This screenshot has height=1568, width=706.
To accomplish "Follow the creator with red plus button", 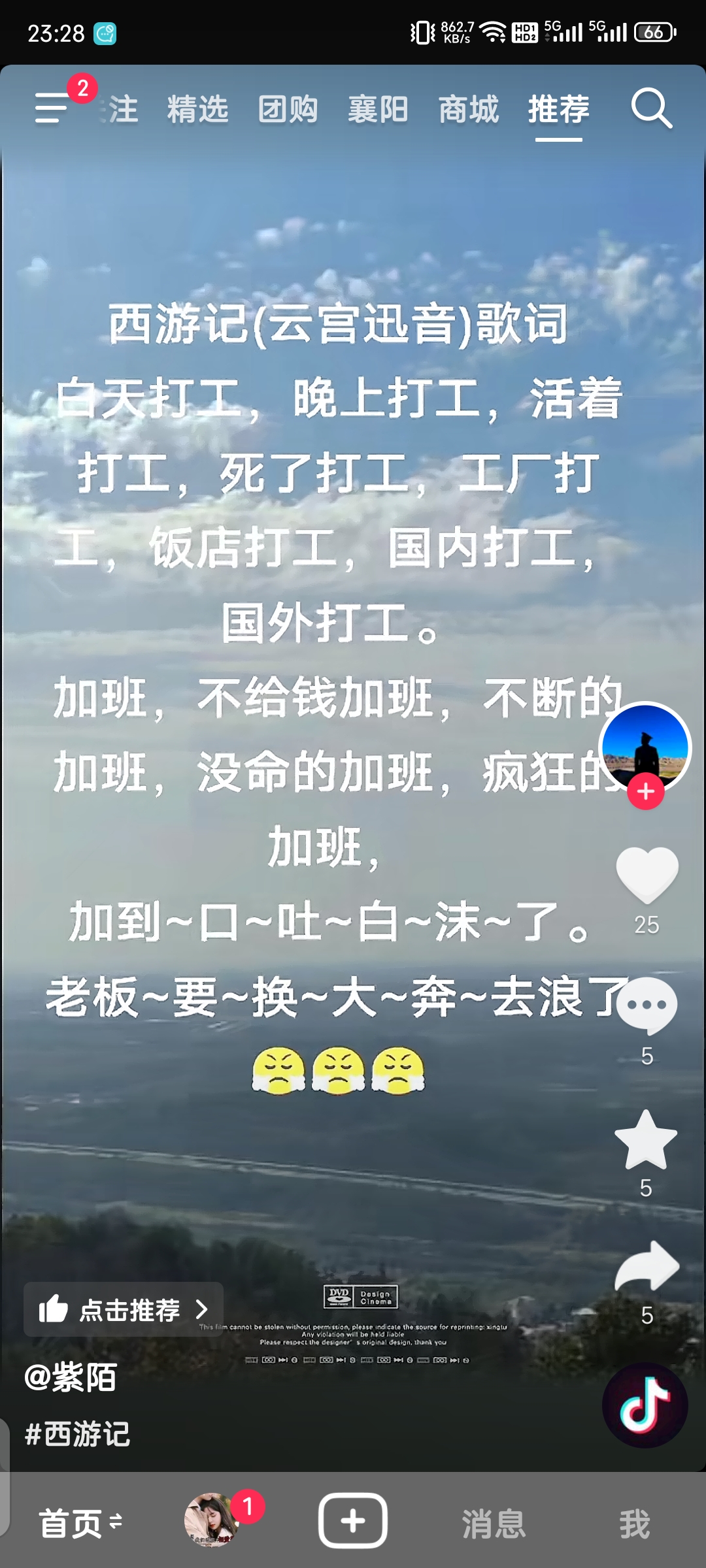I will pyautogui.click(x=646, y=791).
